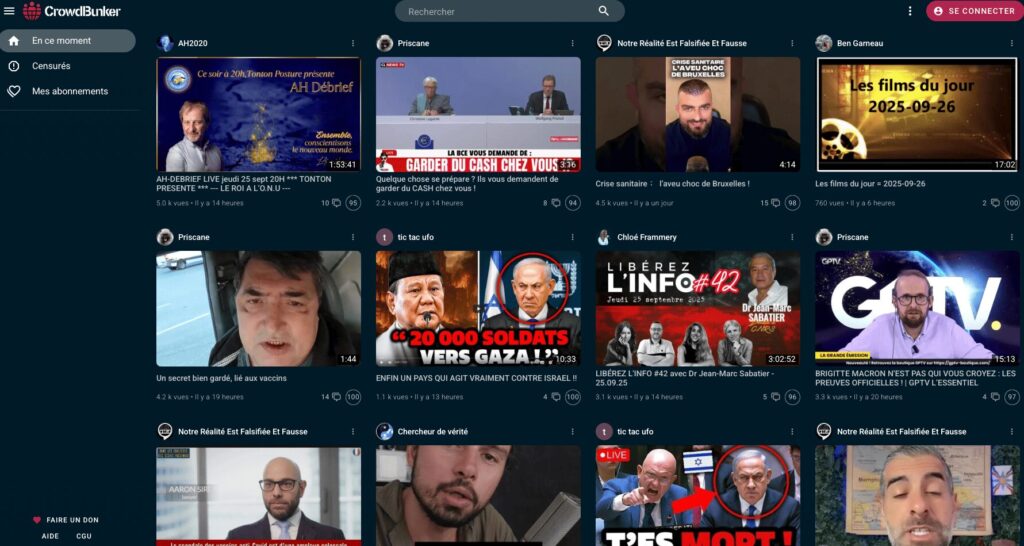Image resolution: width=1024 pixels, height=546 pixels.
Task: Open Libérez l'info #42 video
Action: pyautogui.click(x=698, y=308)
